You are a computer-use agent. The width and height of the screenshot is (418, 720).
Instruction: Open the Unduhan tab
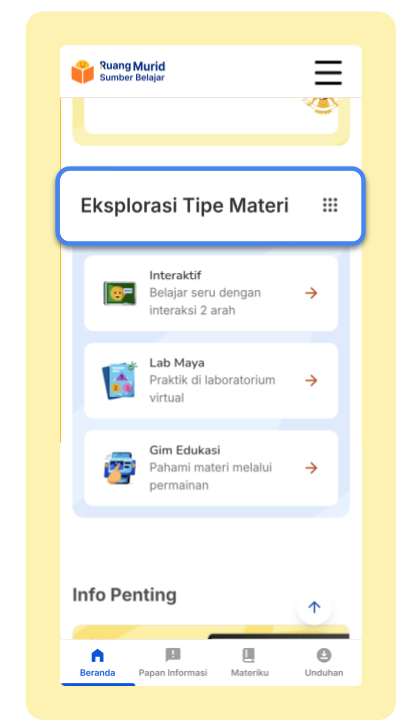click(324, 663)
